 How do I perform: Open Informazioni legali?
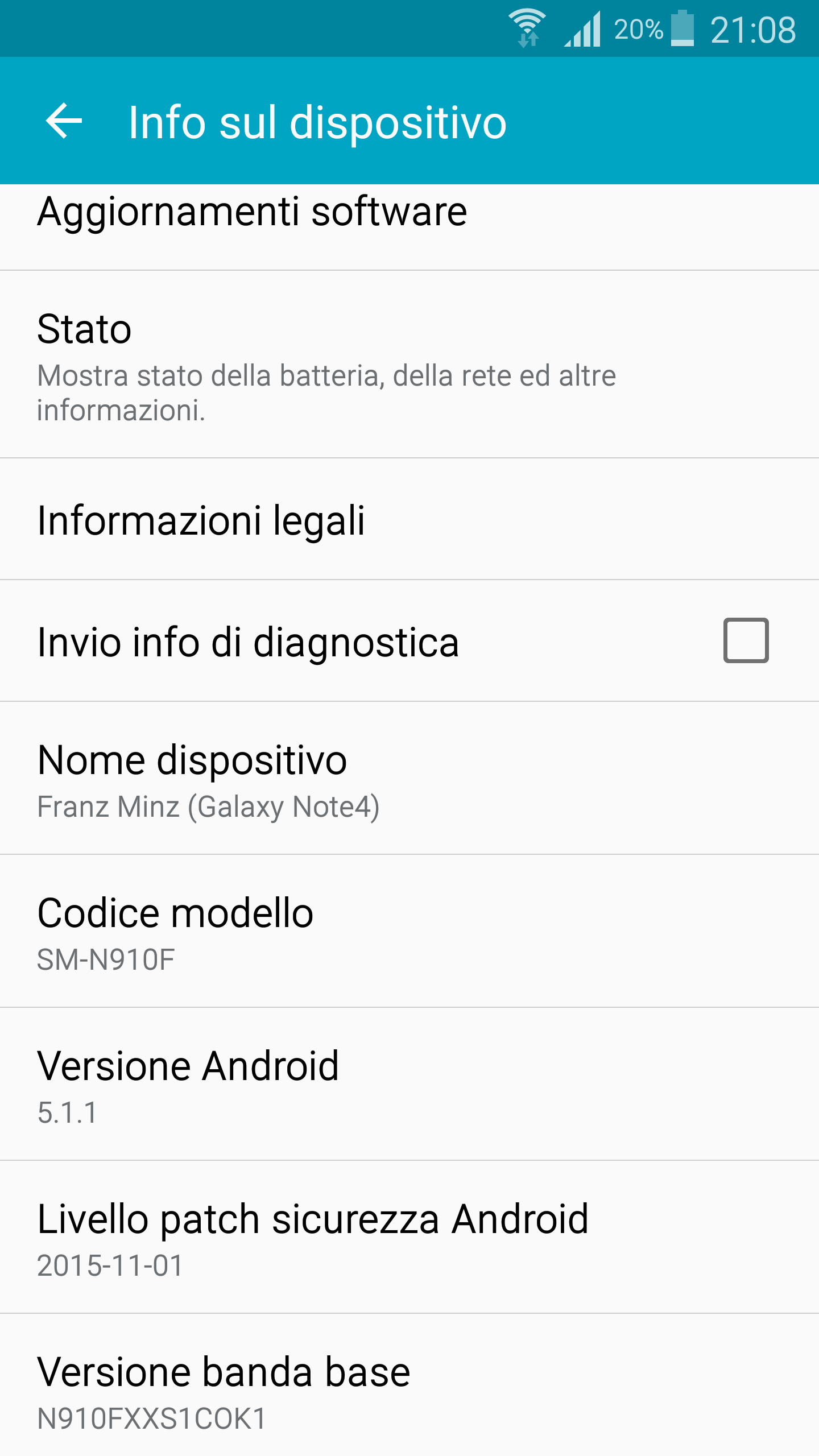tap(409, 519)
